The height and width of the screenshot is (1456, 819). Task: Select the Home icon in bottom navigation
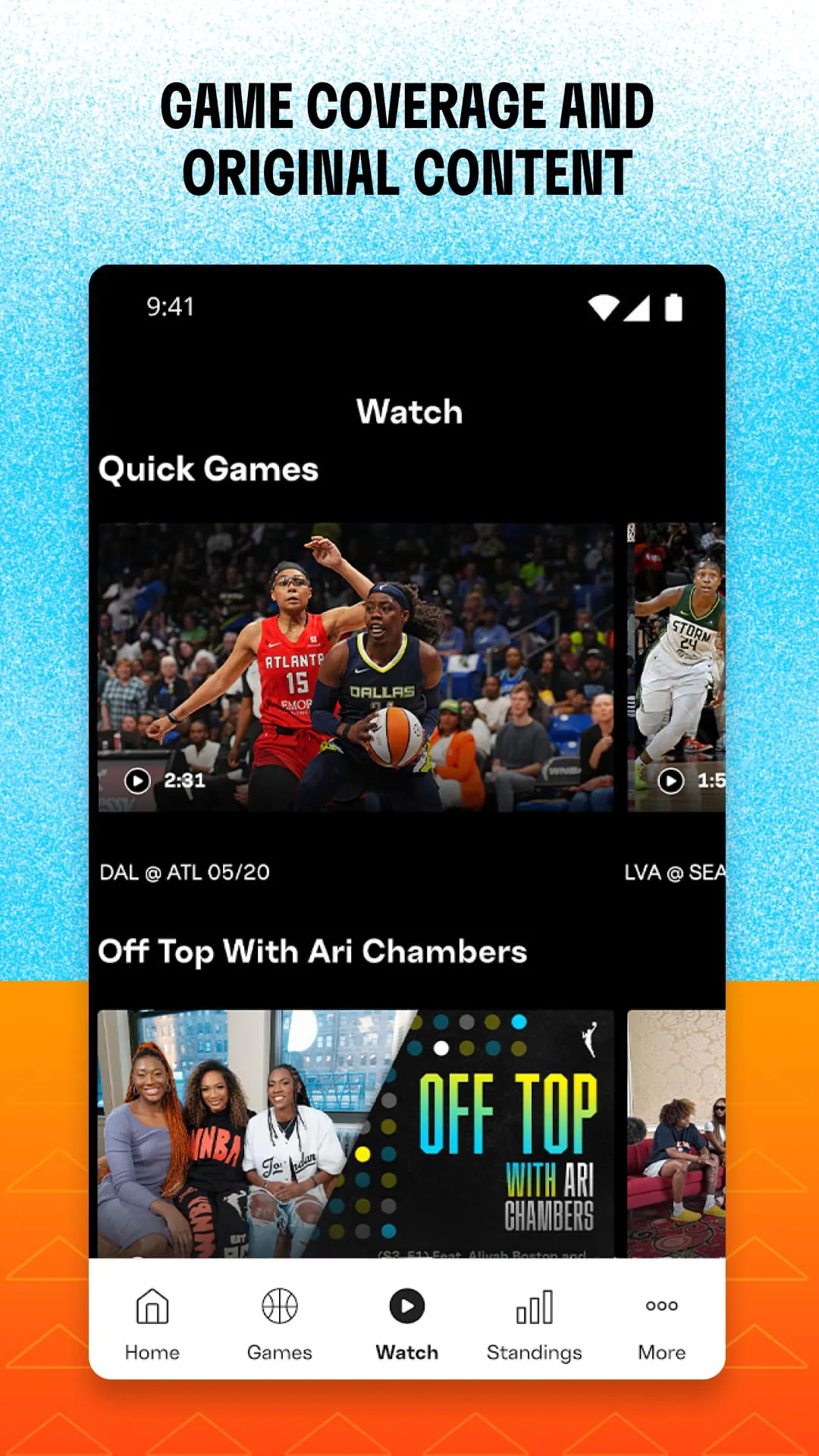coord(153,1306)
